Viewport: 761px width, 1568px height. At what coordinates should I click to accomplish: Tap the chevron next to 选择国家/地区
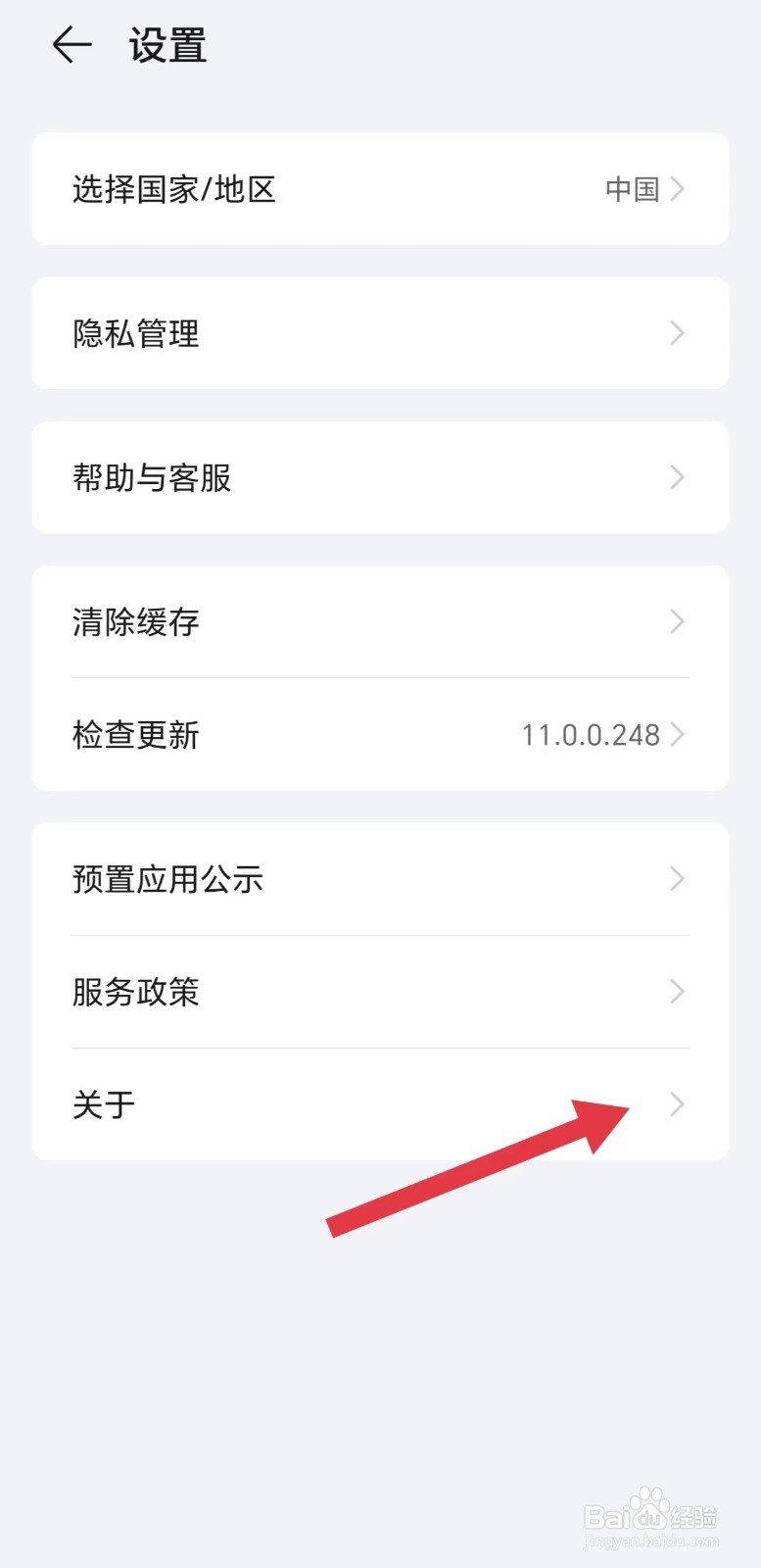click(x=678, y=189)
